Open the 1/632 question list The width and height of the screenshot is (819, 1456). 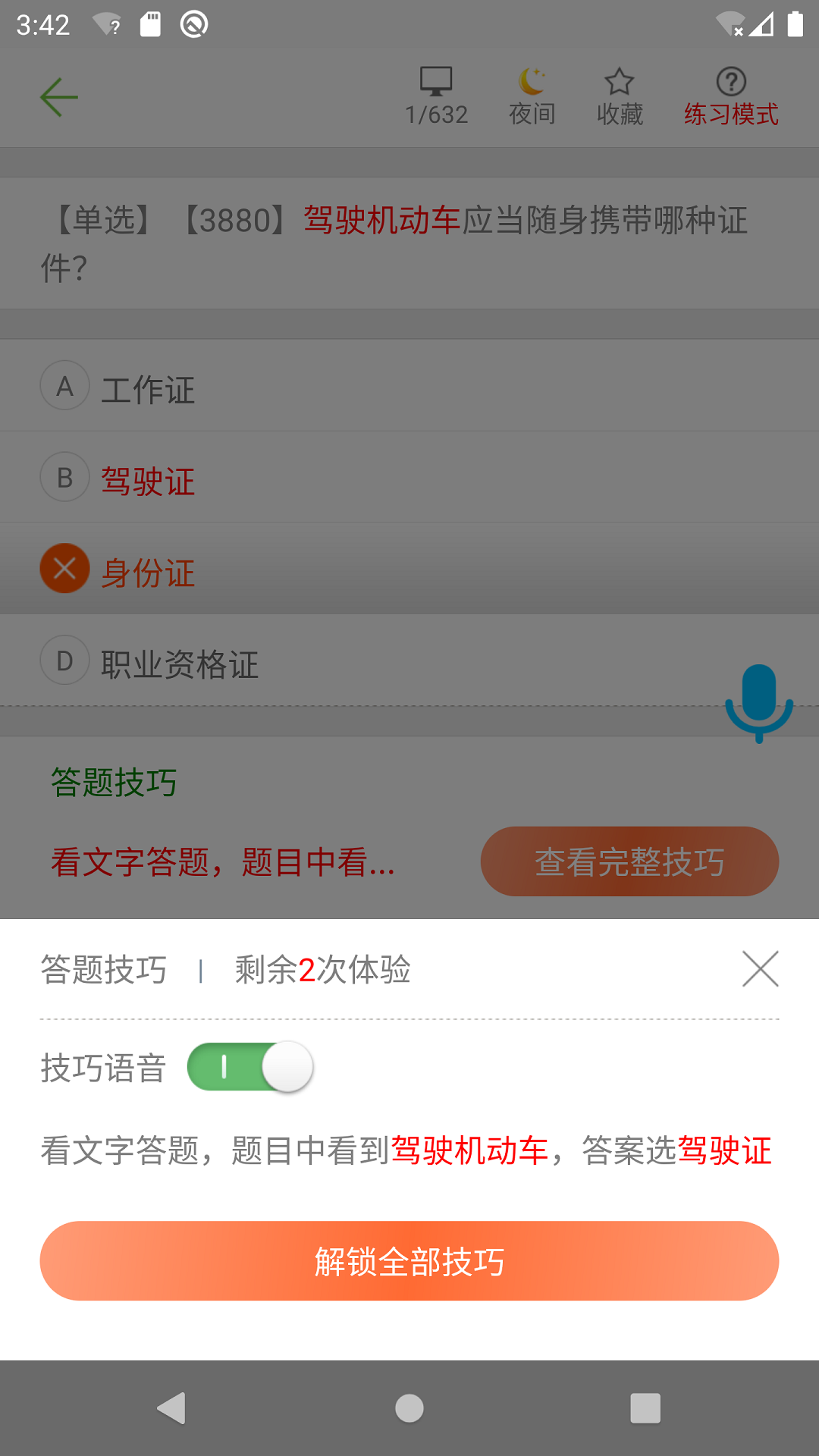point(436,97)
